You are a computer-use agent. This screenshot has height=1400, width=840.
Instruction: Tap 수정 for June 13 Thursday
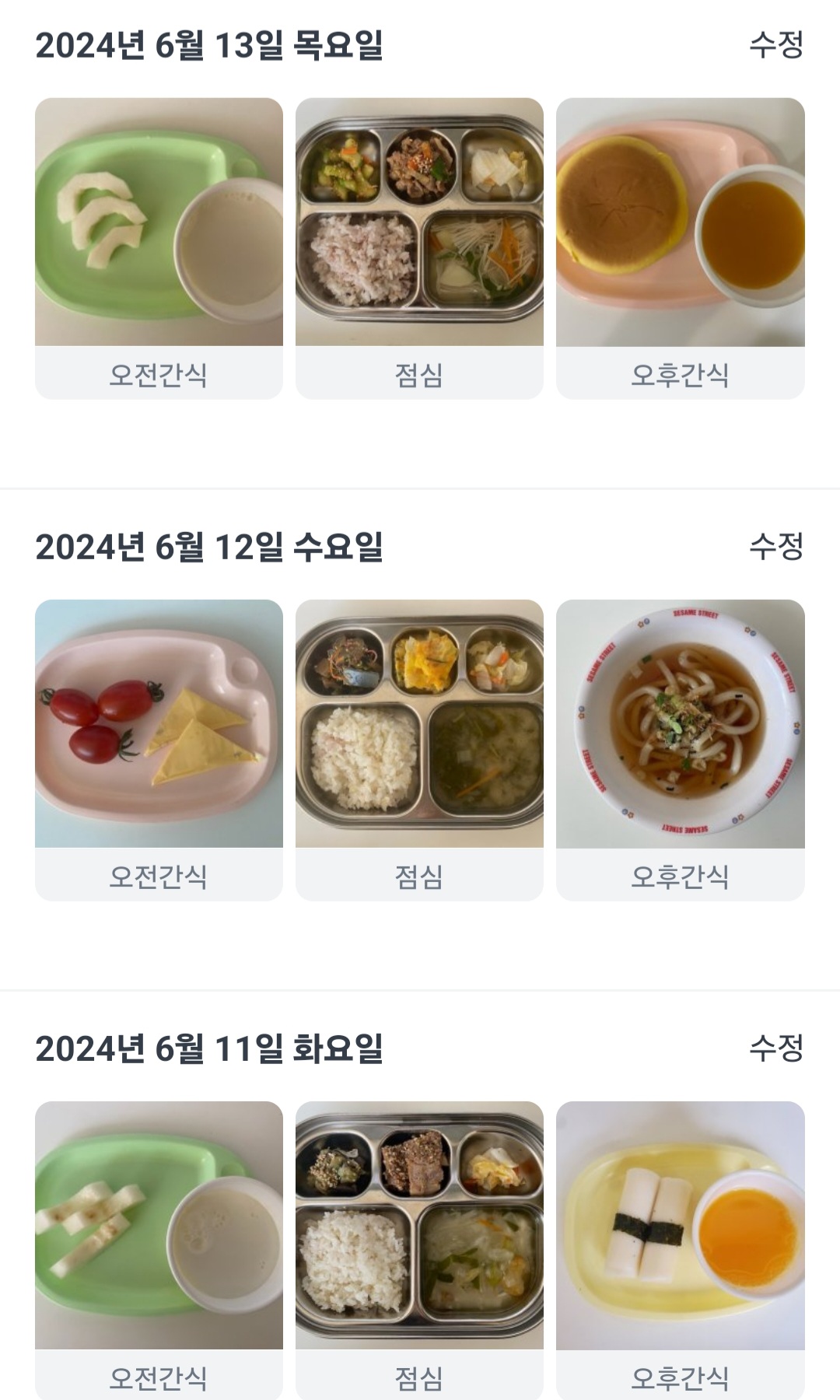pos(775,45)
